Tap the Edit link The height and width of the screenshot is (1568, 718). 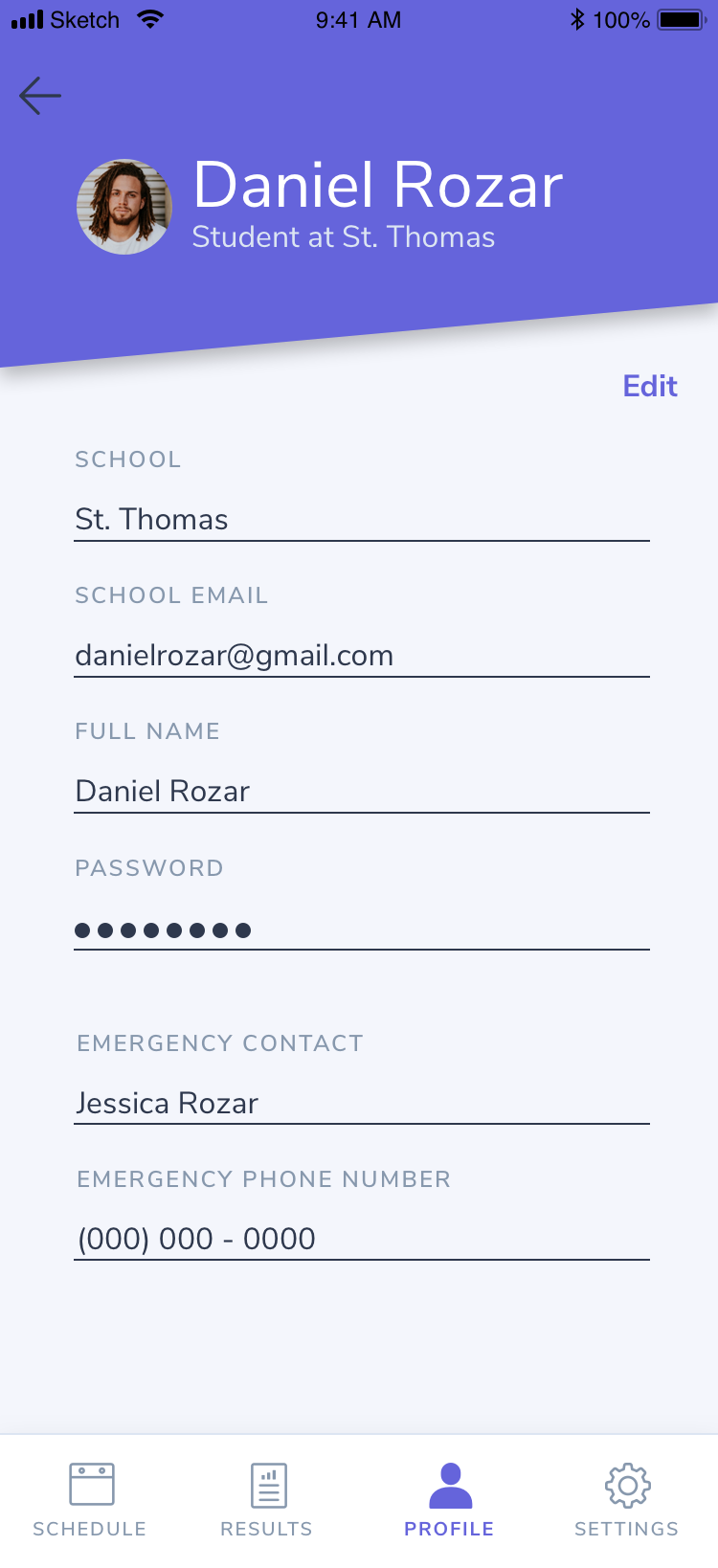coord(649,386)
